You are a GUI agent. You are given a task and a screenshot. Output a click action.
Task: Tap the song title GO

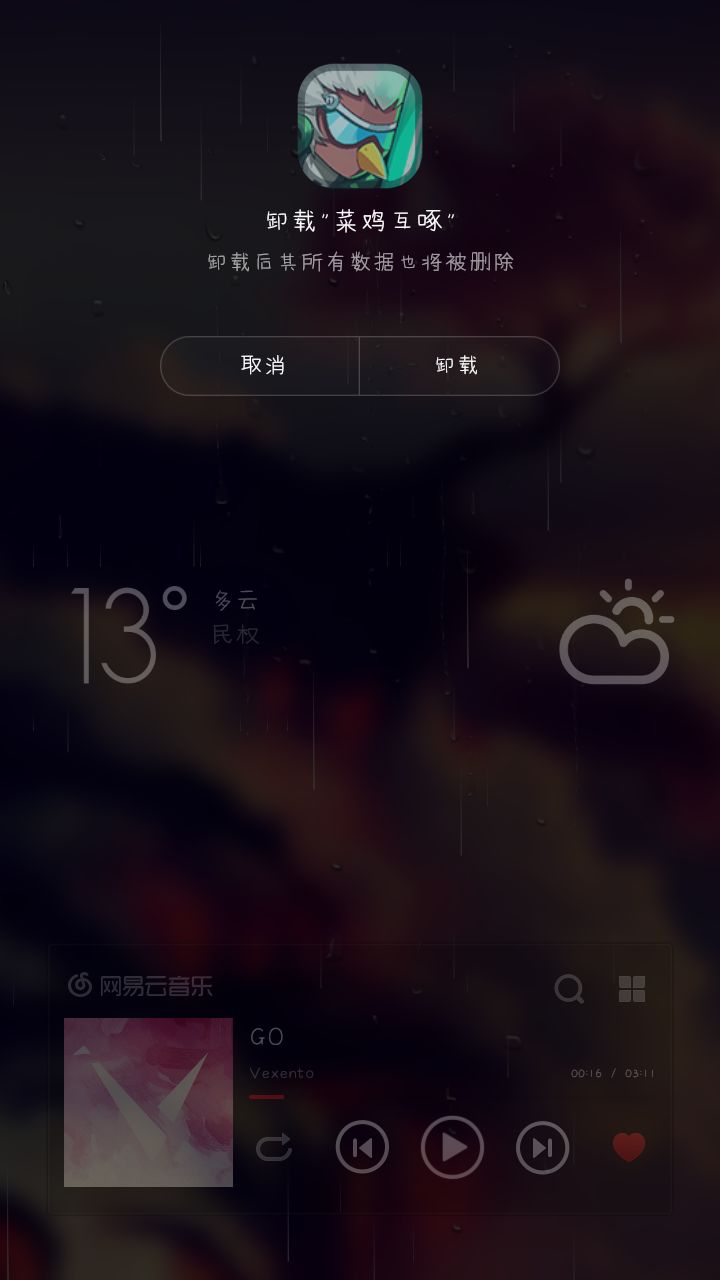coord(265,1037)
